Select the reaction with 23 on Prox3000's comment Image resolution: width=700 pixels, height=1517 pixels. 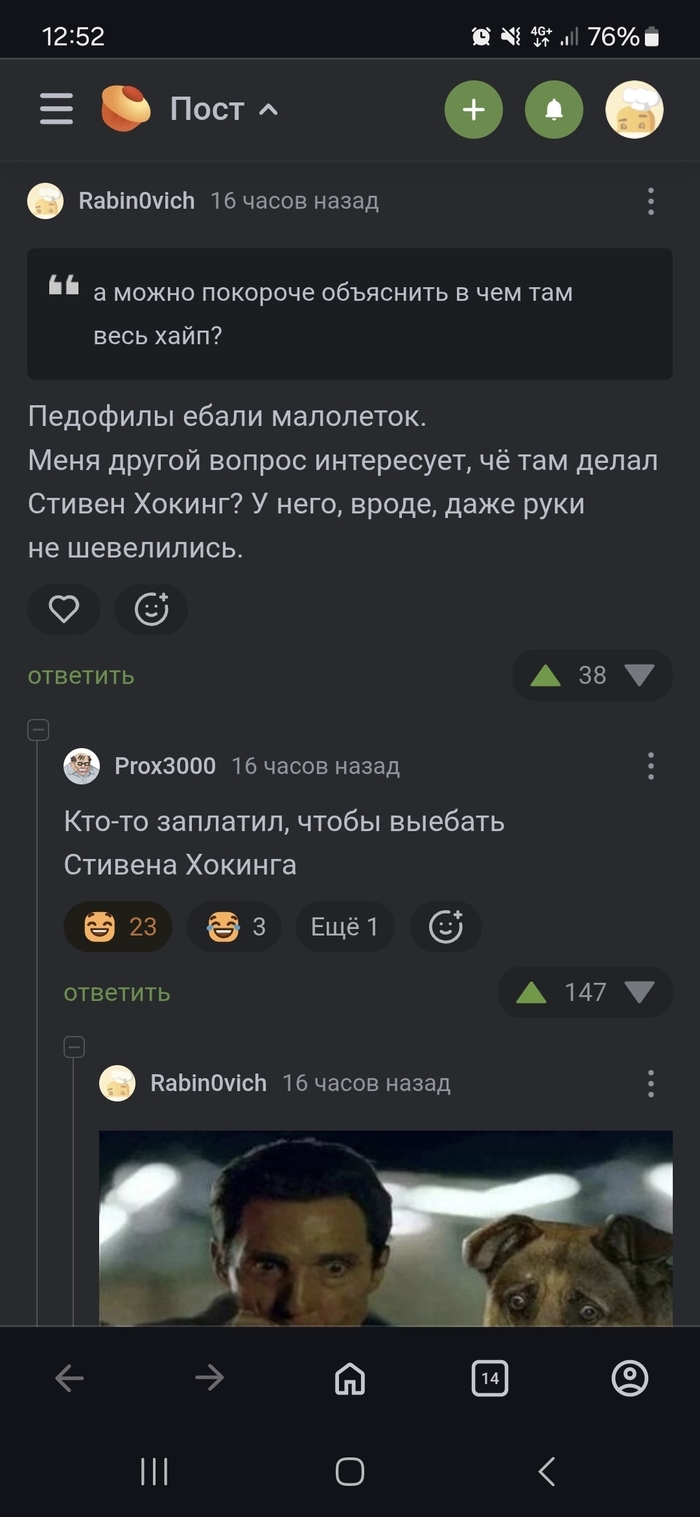[x=118, y=927]
